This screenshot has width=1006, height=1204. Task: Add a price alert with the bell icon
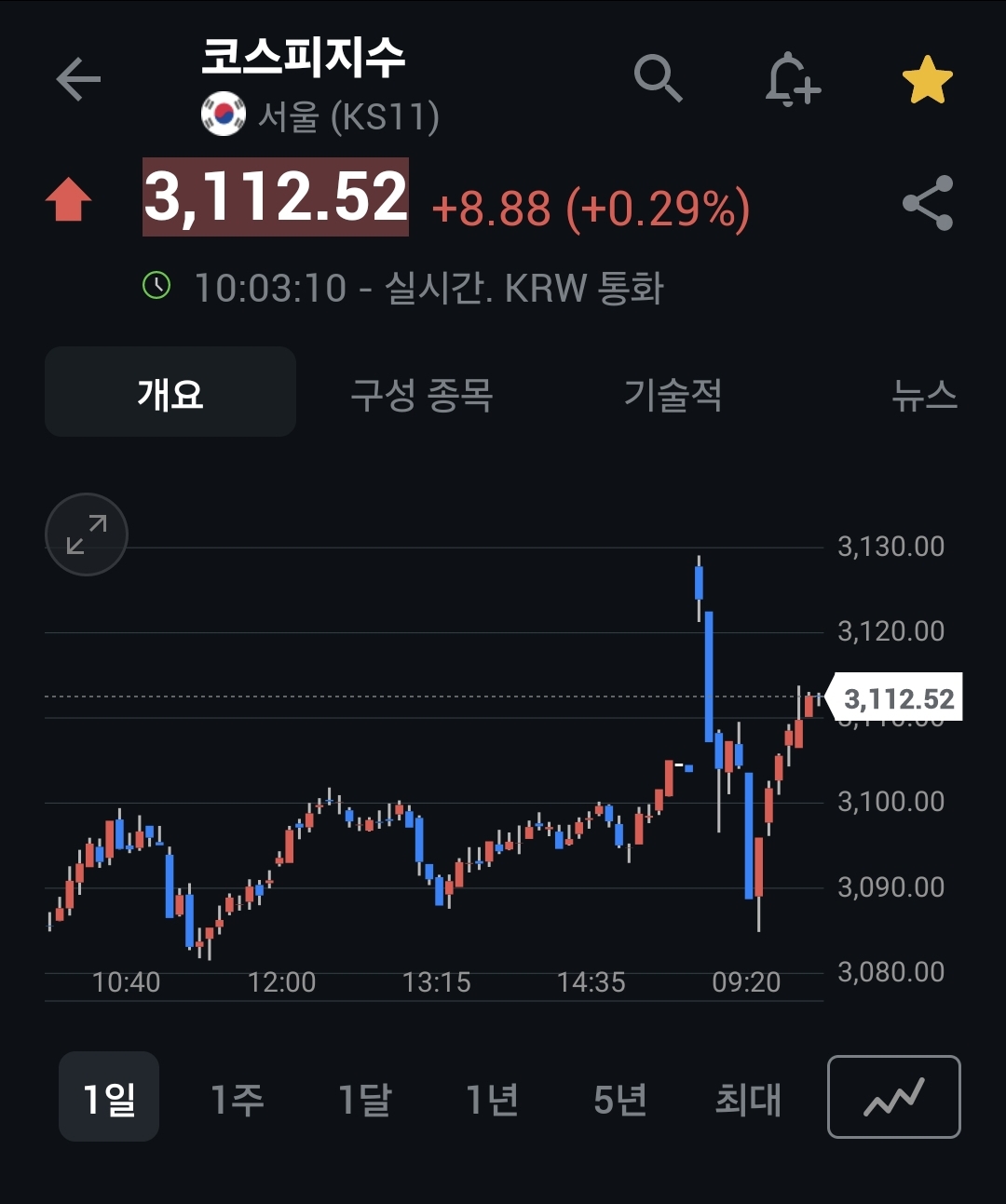pyautogui.click(x=792, y=79)
